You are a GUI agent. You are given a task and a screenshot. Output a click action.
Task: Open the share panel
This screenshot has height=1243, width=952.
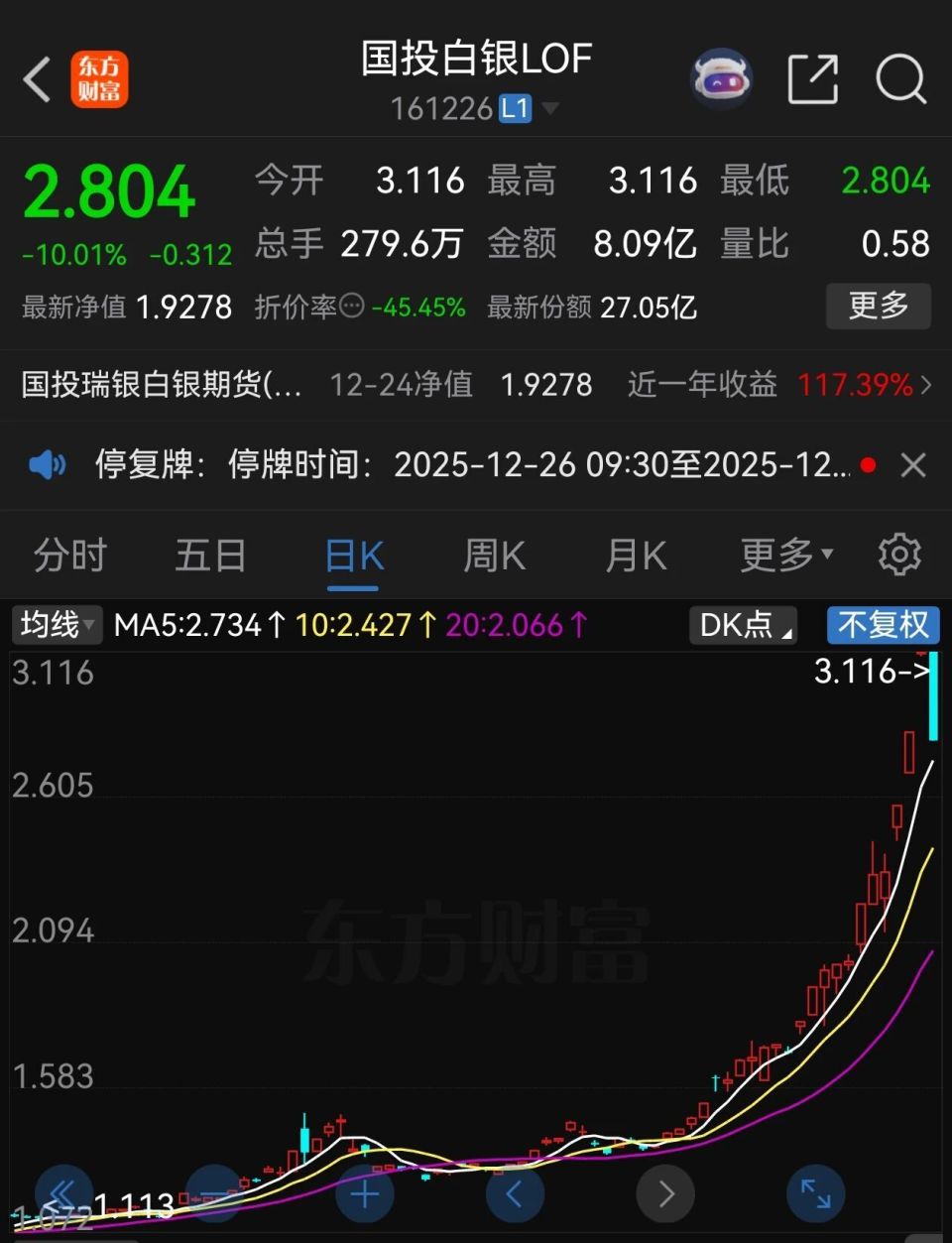coord(812,78)
